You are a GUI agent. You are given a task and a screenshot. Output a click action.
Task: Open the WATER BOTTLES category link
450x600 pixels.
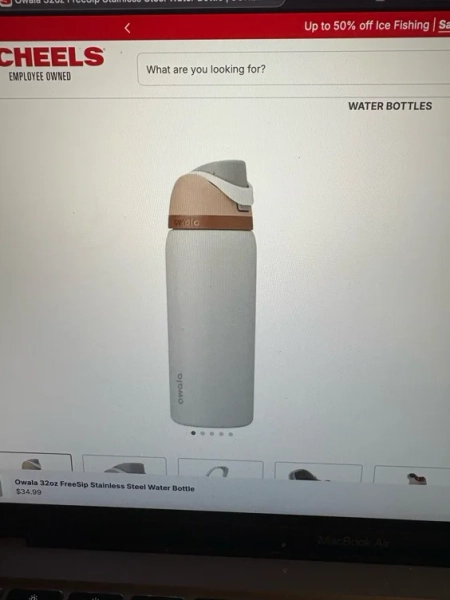tap(390, 106)
